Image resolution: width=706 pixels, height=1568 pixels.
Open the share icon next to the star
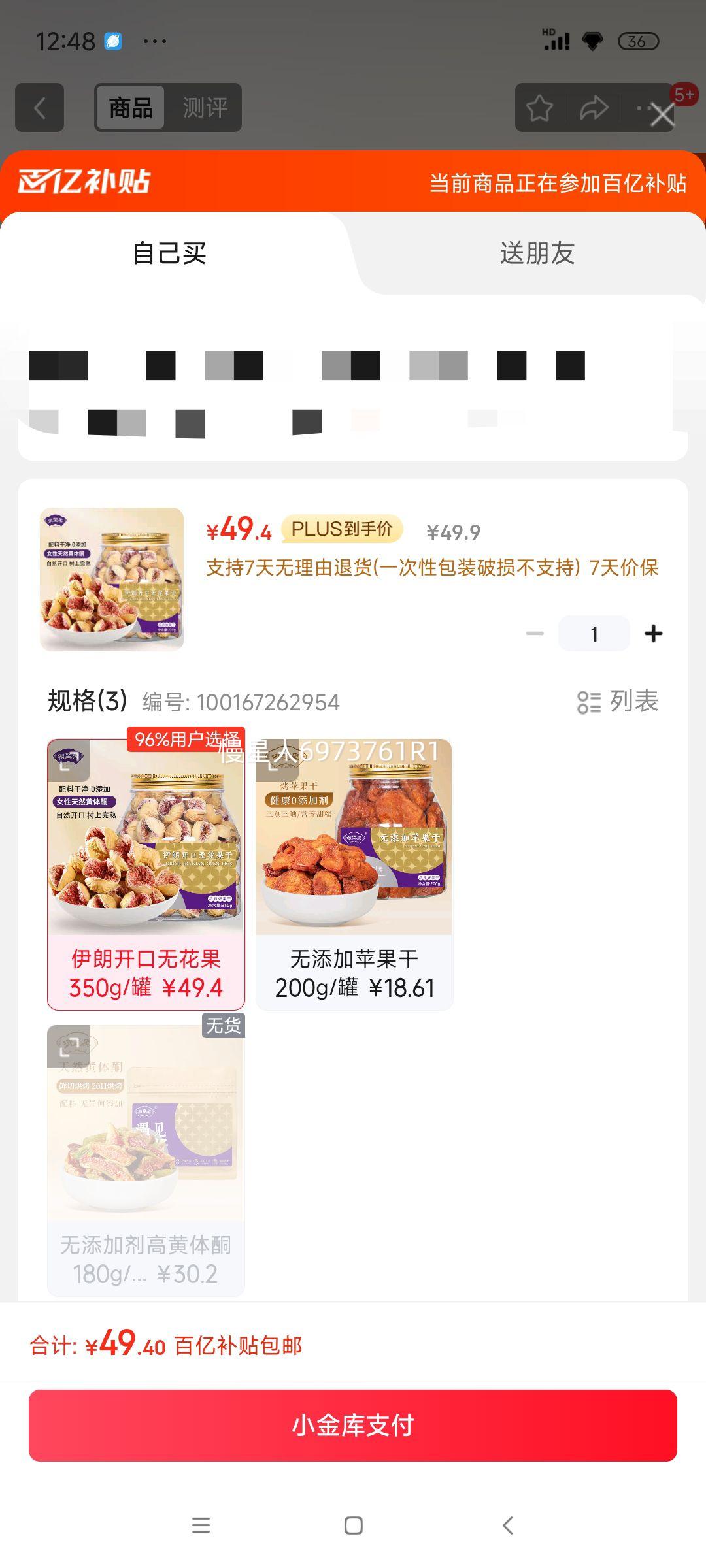594,108
